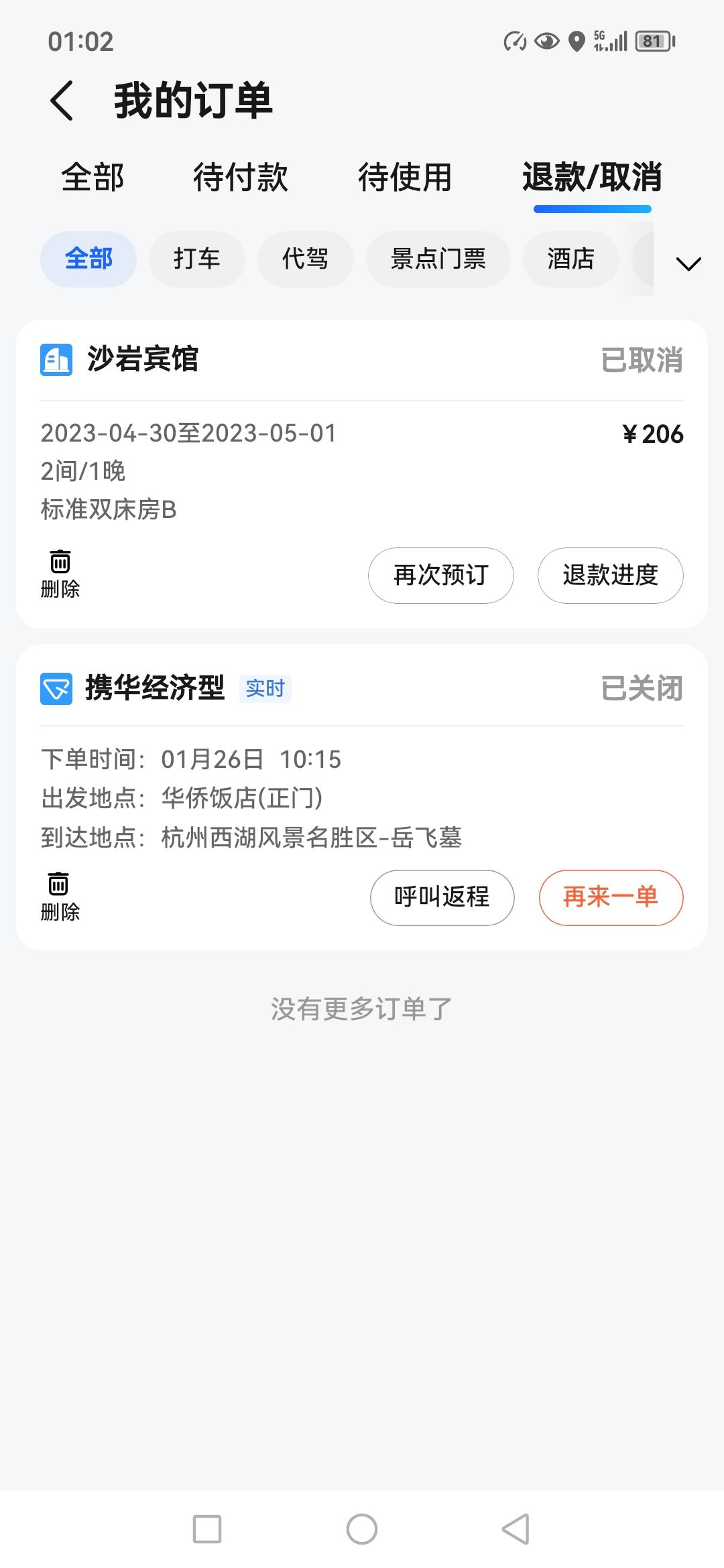Select the blue 全部 category chip

point(88,259)
